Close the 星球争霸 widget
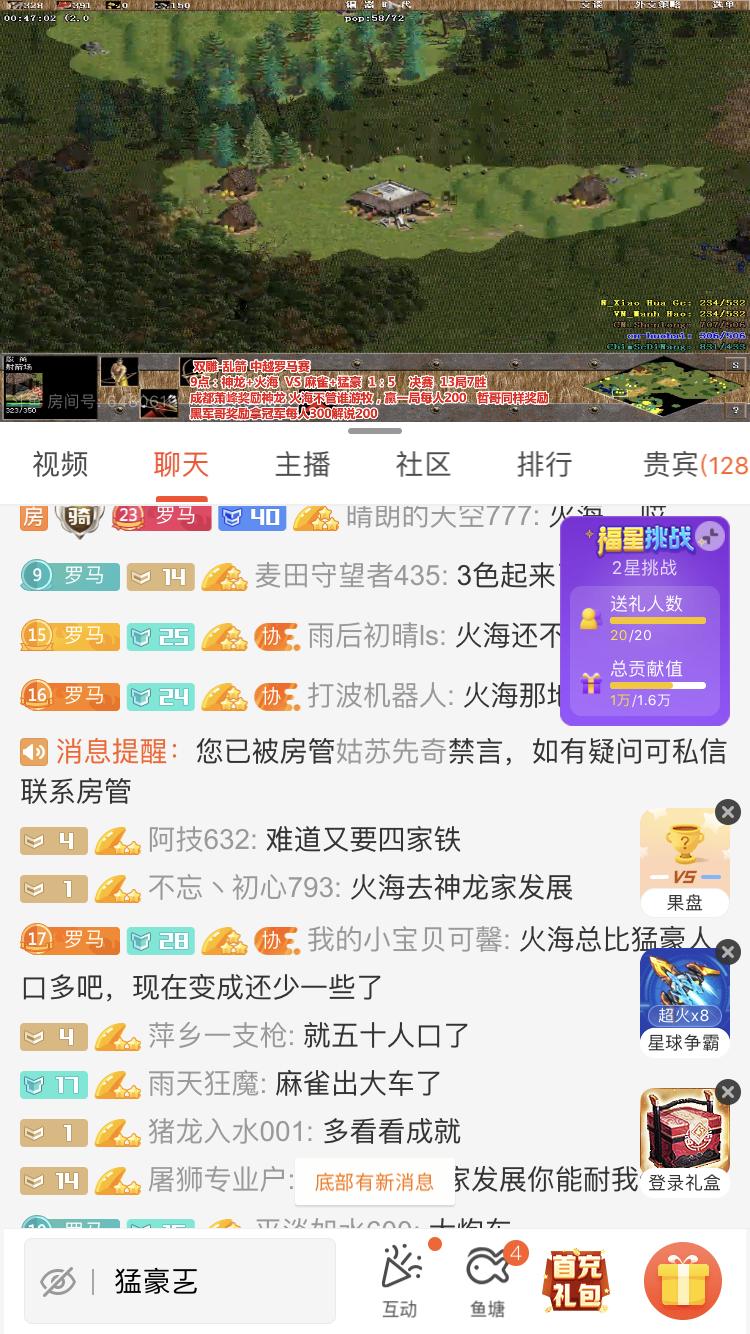This screenshot has height=1334, width=750. (x=727, y=952)
